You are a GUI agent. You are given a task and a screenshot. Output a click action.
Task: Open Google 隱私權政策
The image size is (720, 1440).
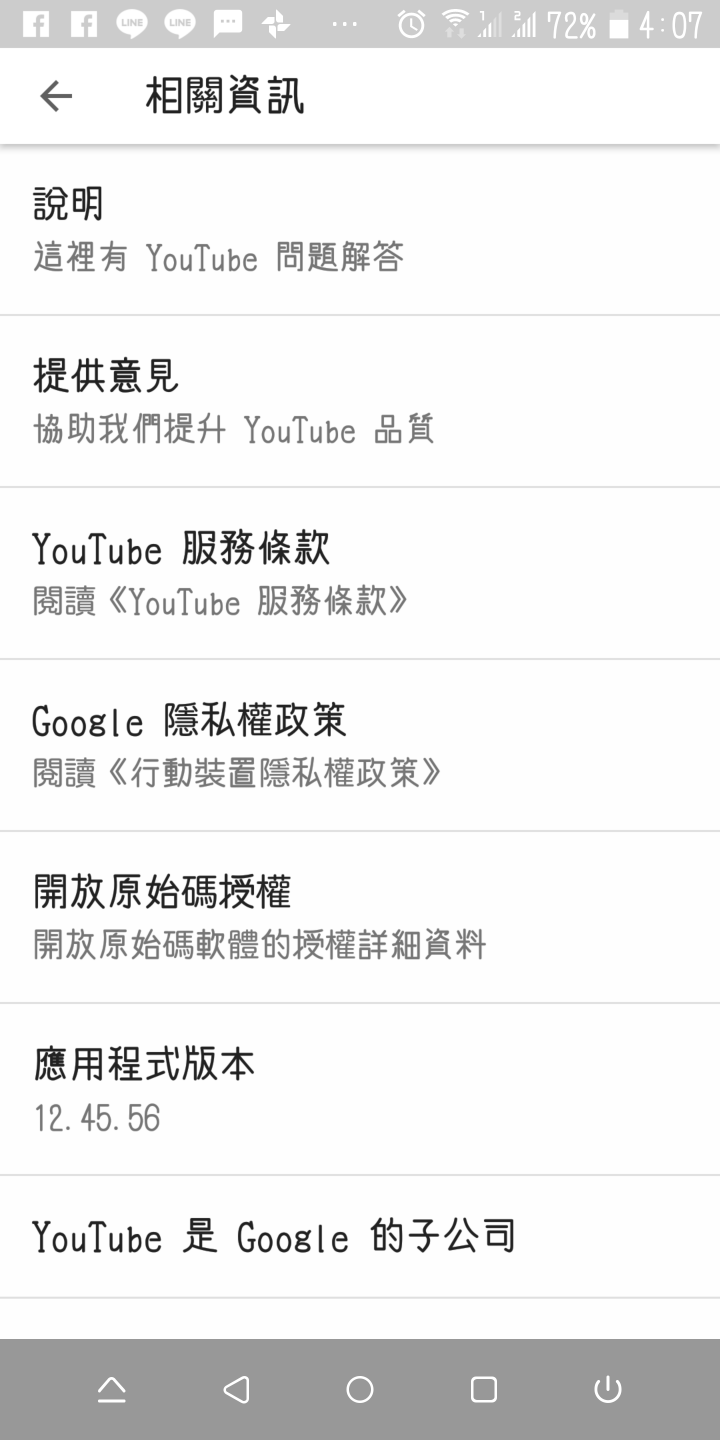(360, 746)
